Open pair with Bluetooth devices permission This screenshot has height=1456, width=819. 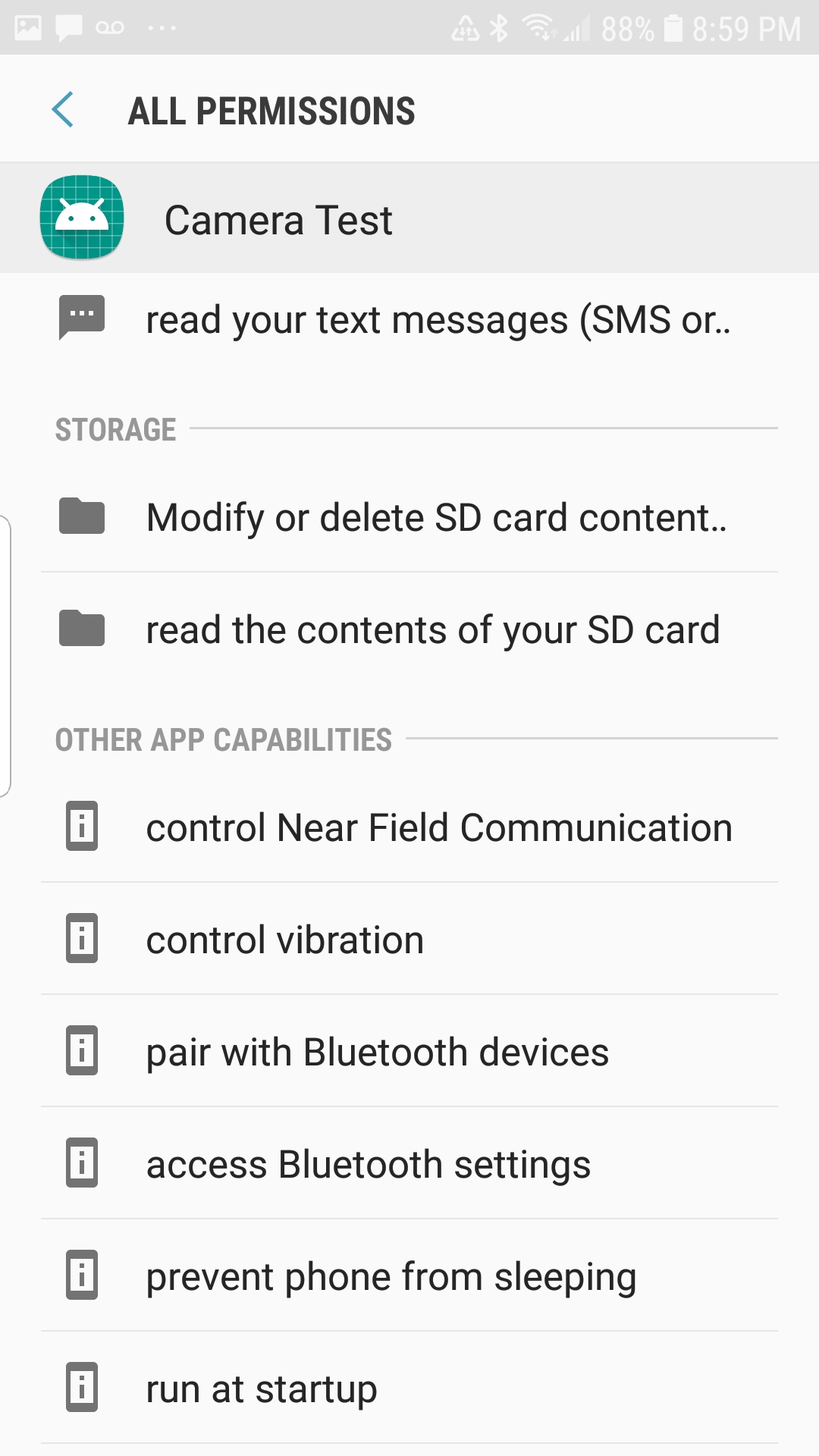coord(409,1051)
